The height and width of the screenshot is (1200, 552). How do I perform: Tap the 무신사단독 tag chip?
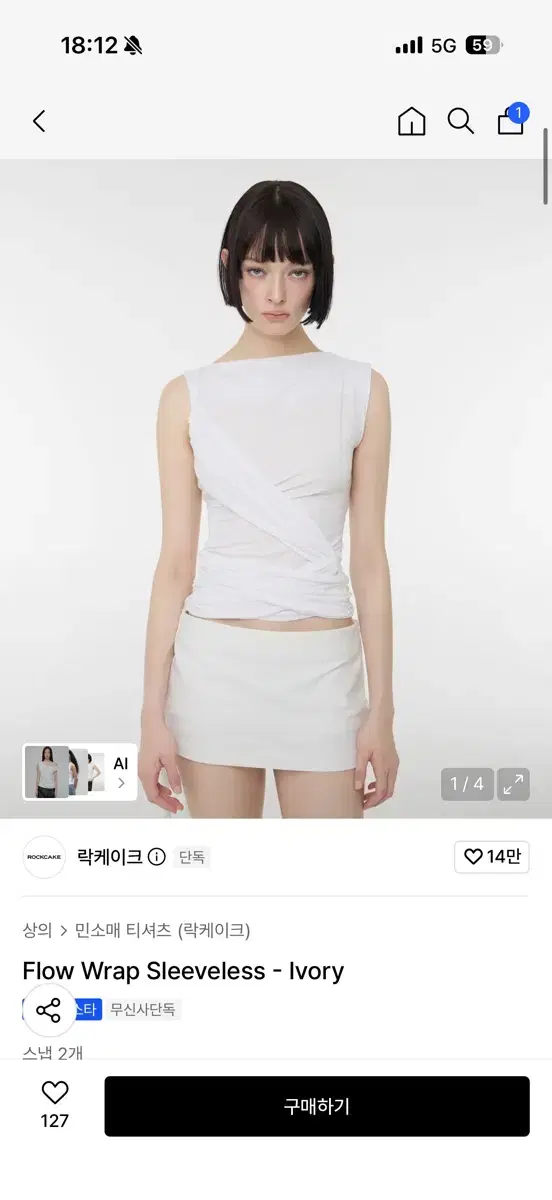tap(145, 1009)
